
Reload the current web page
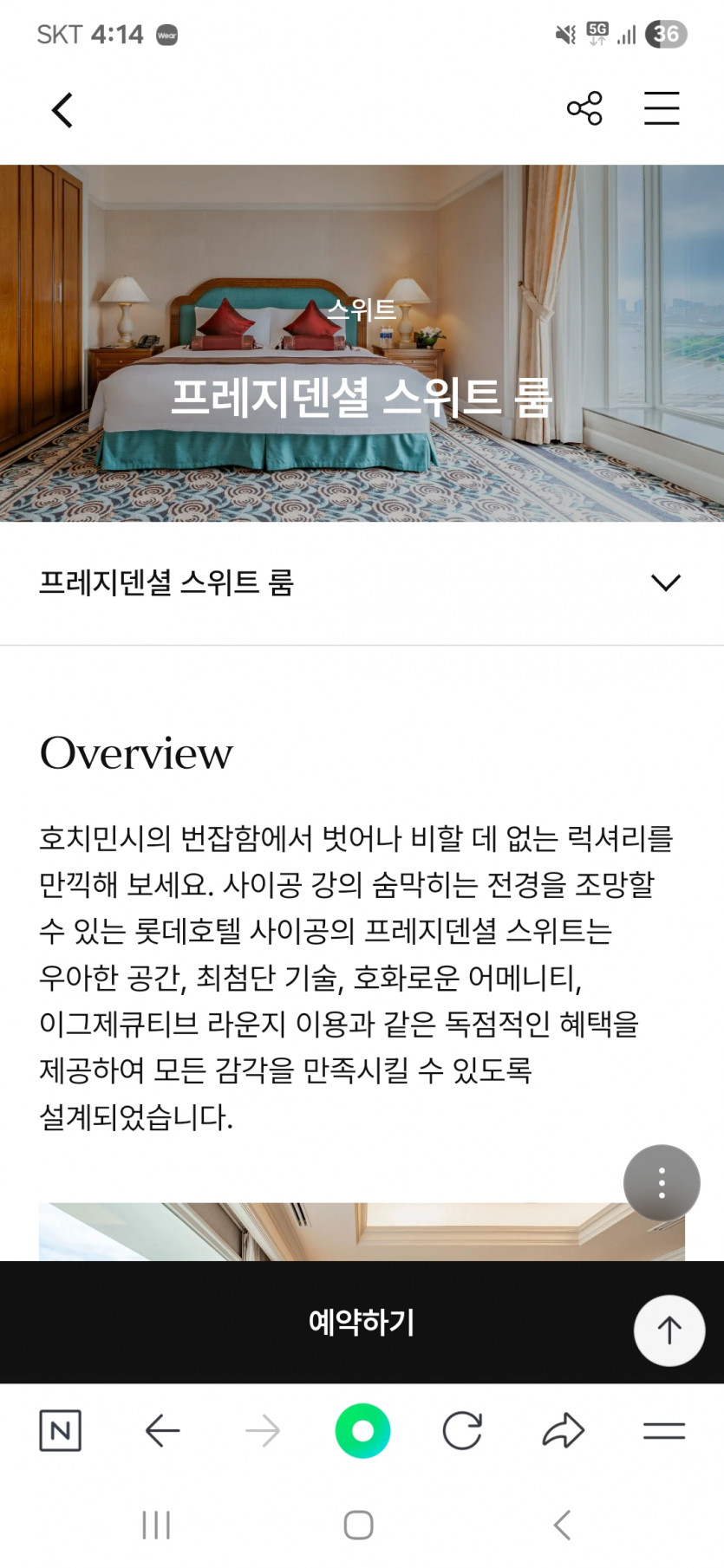pos(462,1430)
